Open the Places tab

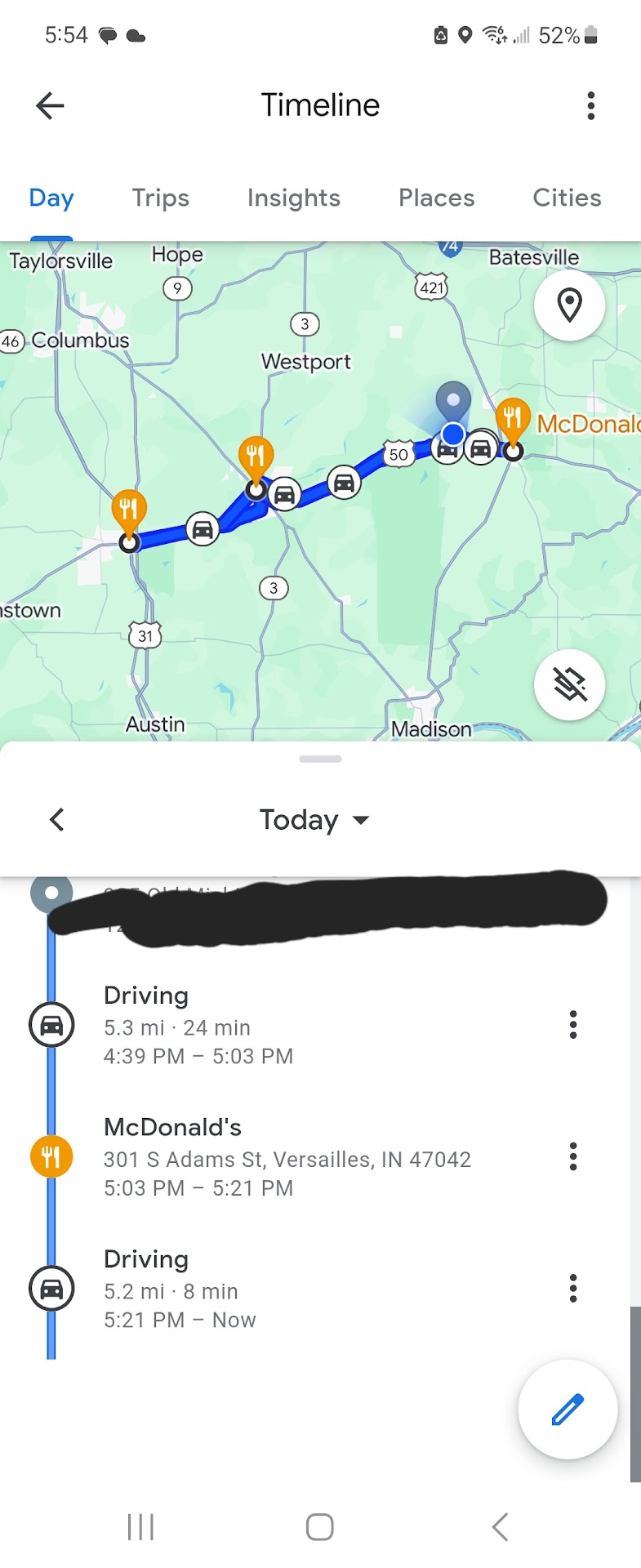point(436,198)
